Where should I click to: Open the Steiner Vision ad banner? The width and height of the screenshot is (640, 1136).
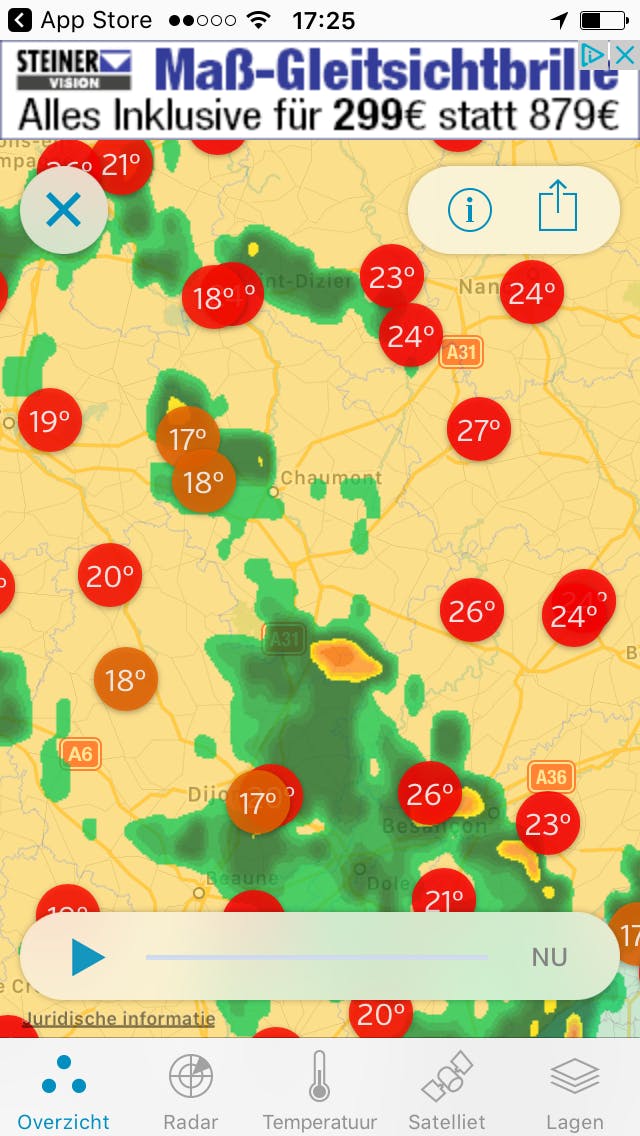300,92
